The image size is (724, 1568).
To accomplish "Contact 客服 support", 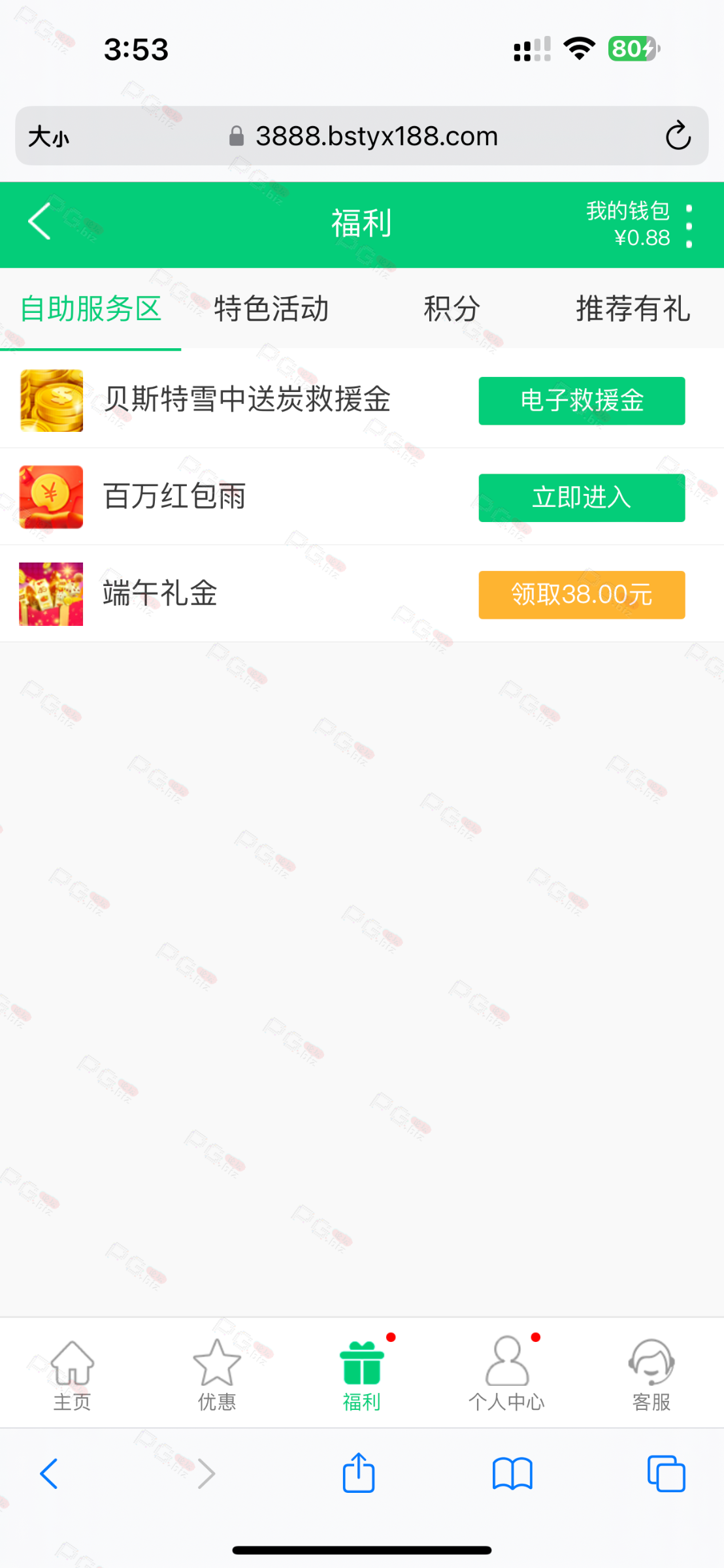I will [x=651, y=1374].
